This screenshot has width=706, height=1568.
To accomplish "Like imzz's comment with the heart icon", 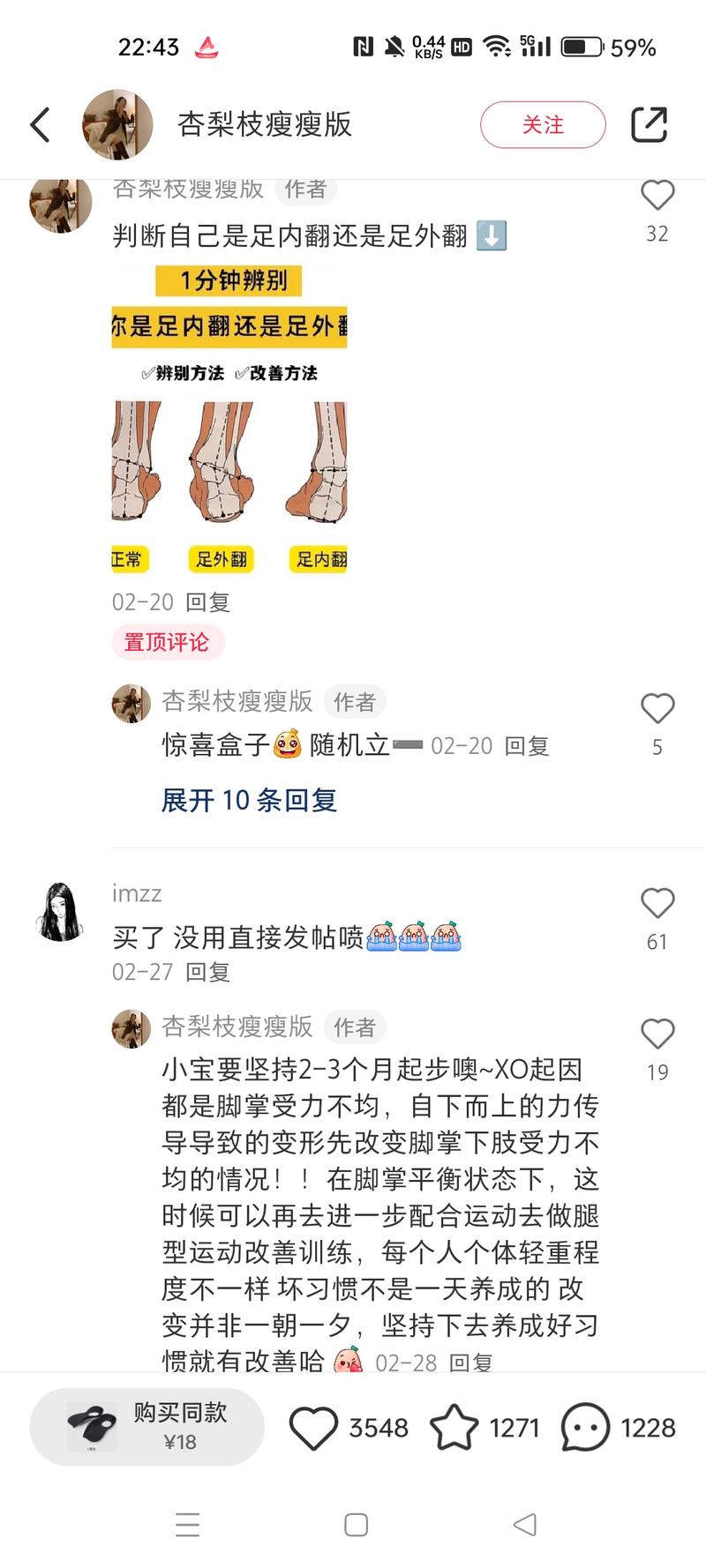I will pyautogui.click(x=657, y=902).
